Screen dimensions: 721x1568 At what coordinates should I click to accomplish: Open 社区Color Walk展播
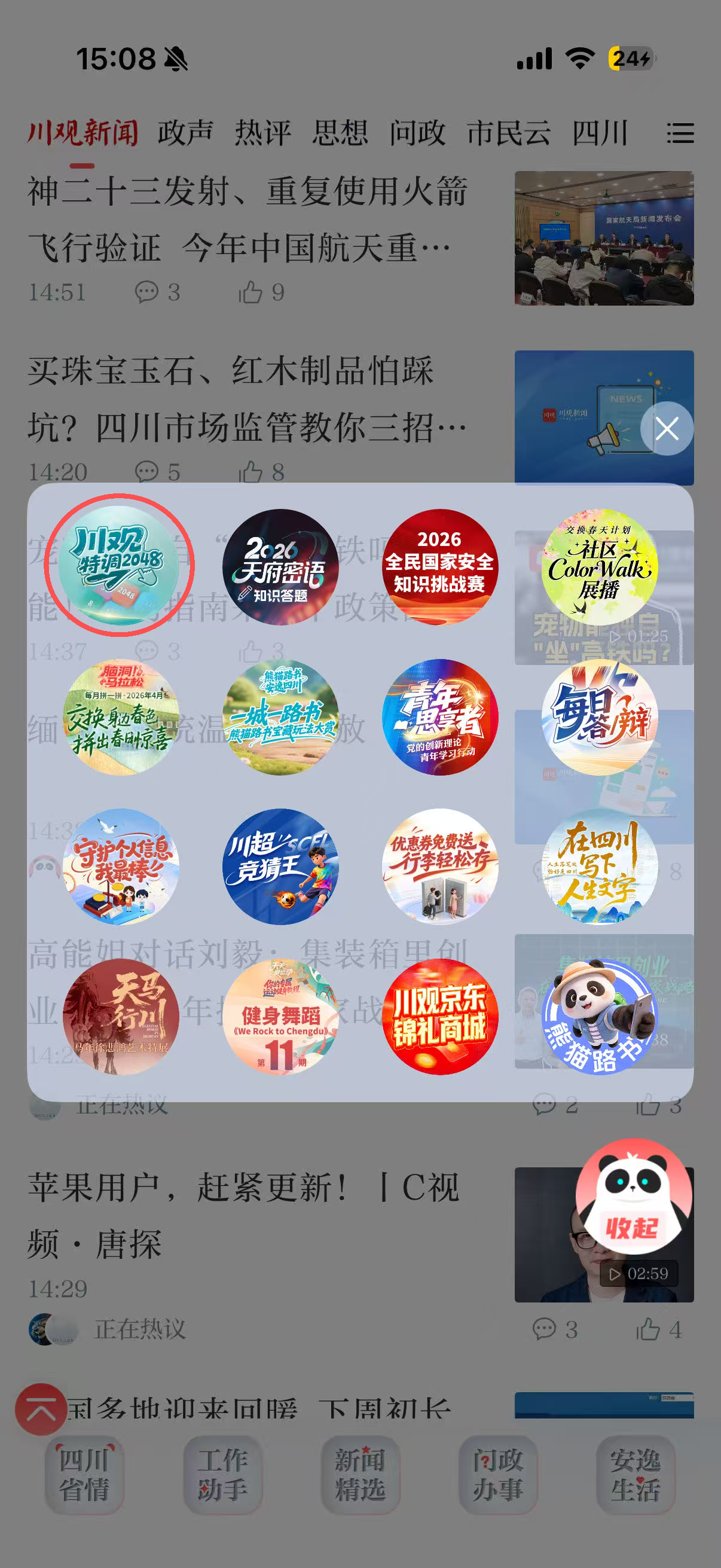point(599,568)
